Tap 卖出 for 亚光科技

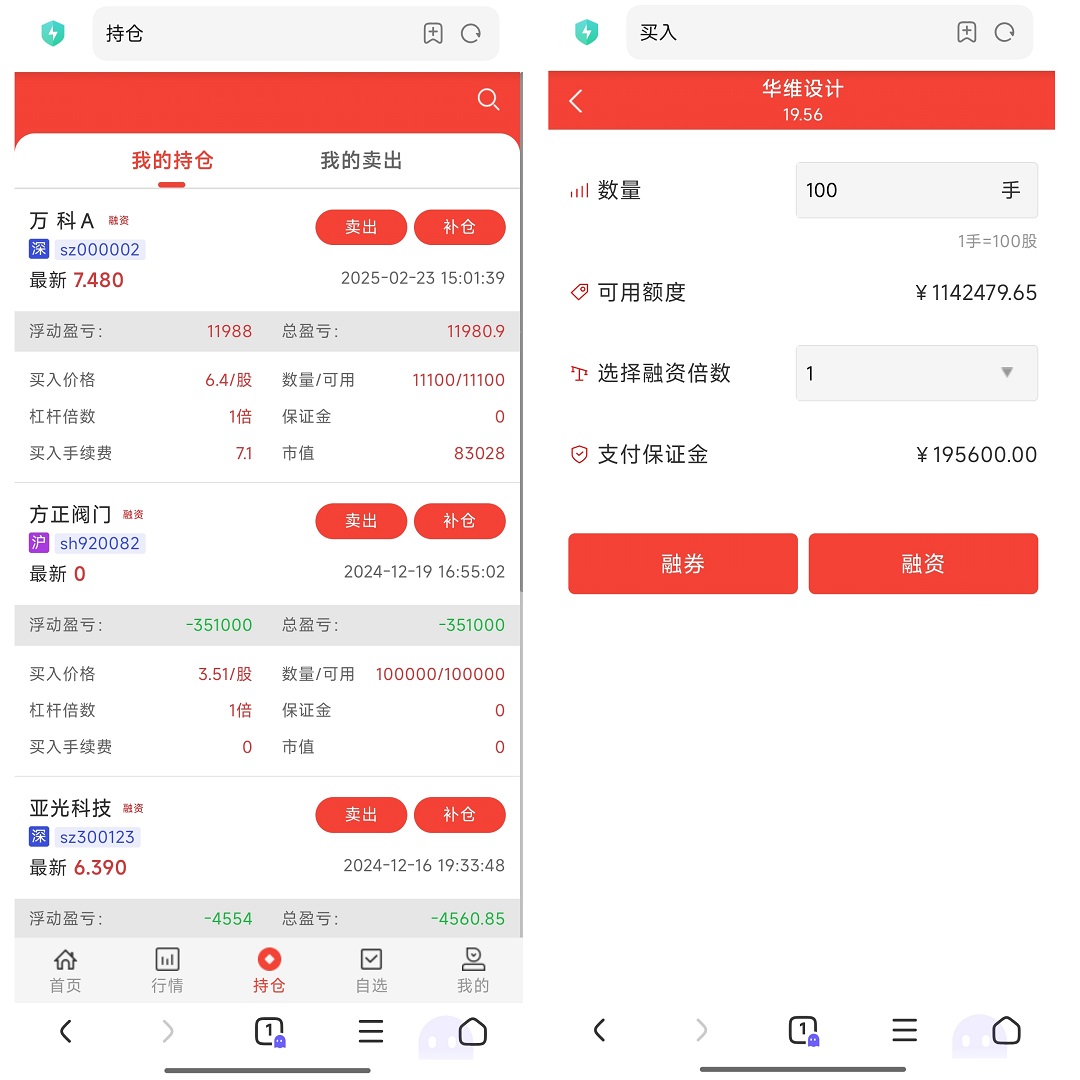(x=361, y=815)
